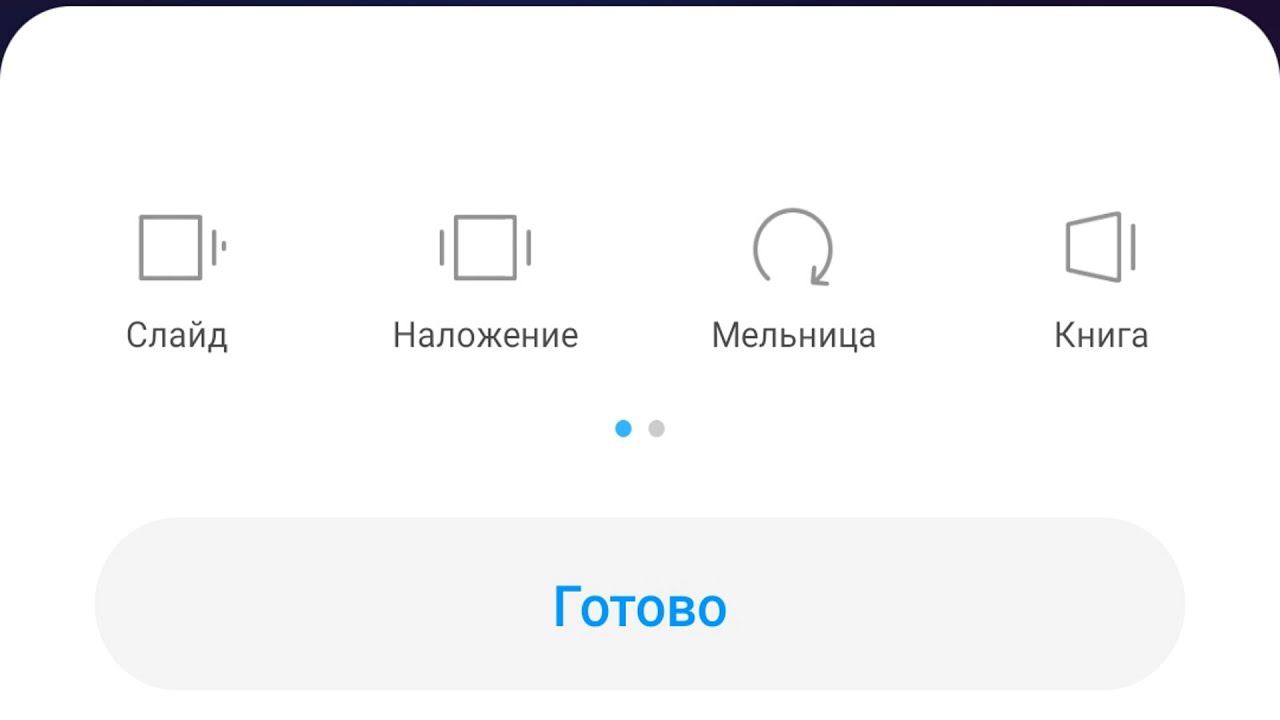Go to second page via grey dot indicator
This screenshot has height=720, width=1280.
point(656,429)
